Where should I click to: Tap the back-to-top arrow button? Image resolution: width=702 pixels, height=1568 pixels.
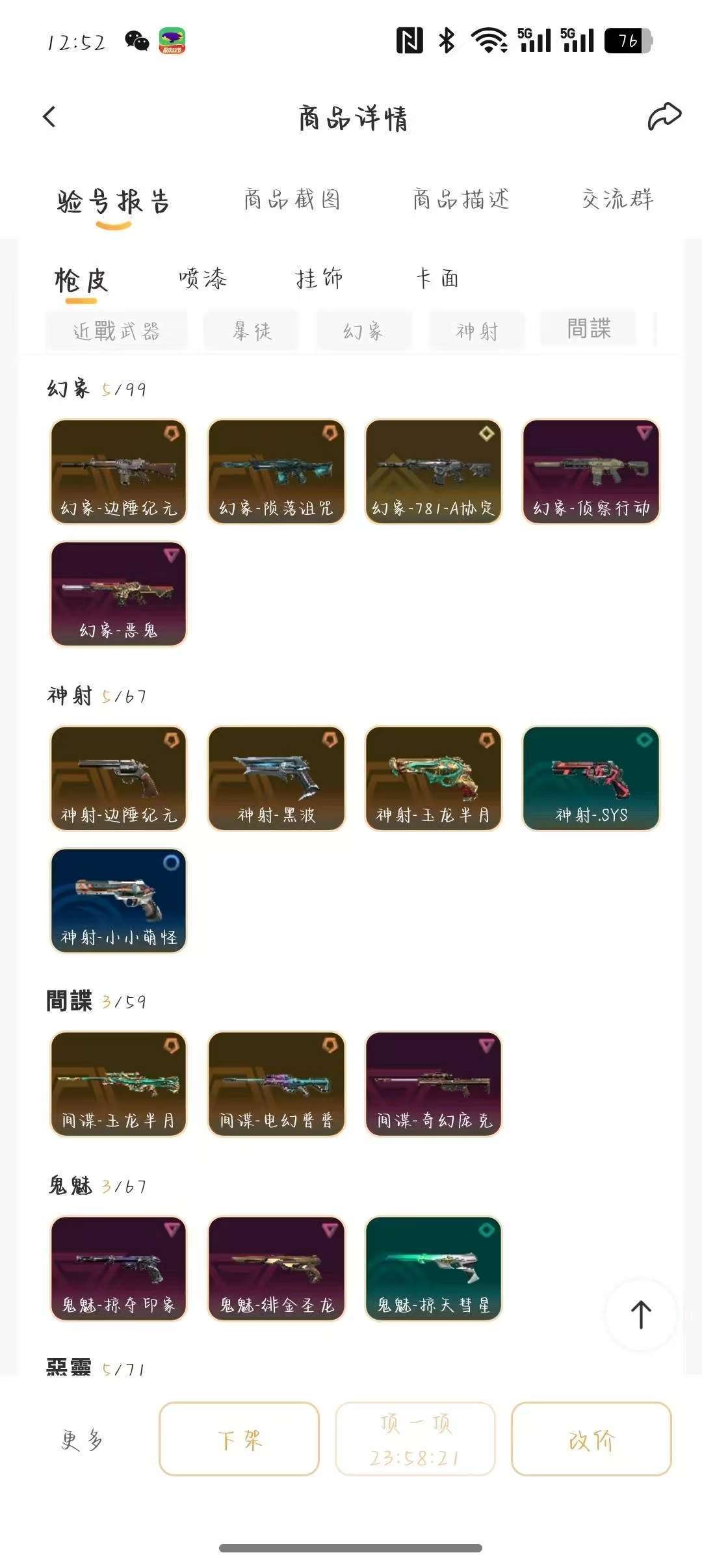pos(641,1314)
